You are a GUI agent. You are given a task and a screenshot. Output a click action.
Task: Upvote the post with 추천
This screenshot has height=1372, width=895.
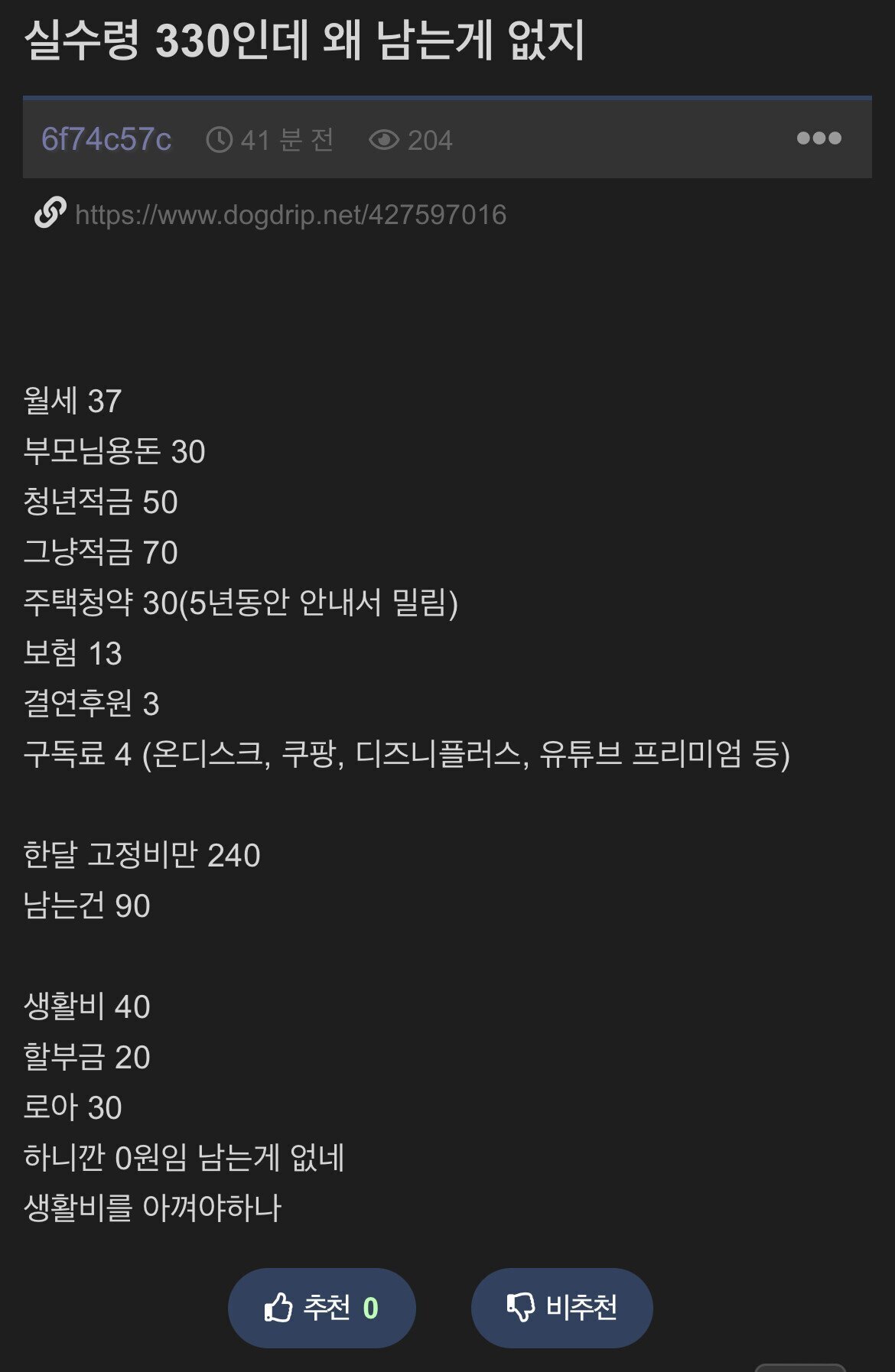click(x=321, y=1308)
